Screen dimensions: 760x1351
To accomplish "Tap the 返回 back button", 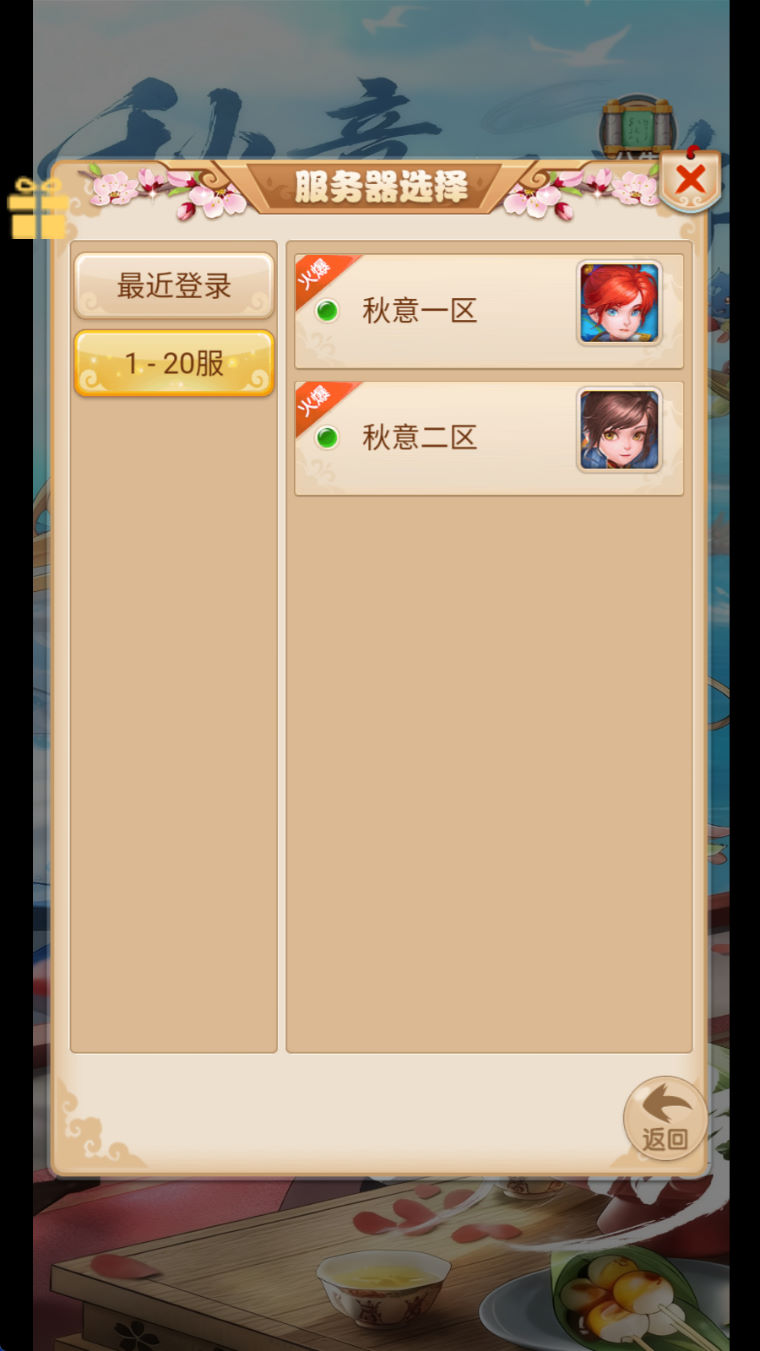I will [x=665, y=1119].
